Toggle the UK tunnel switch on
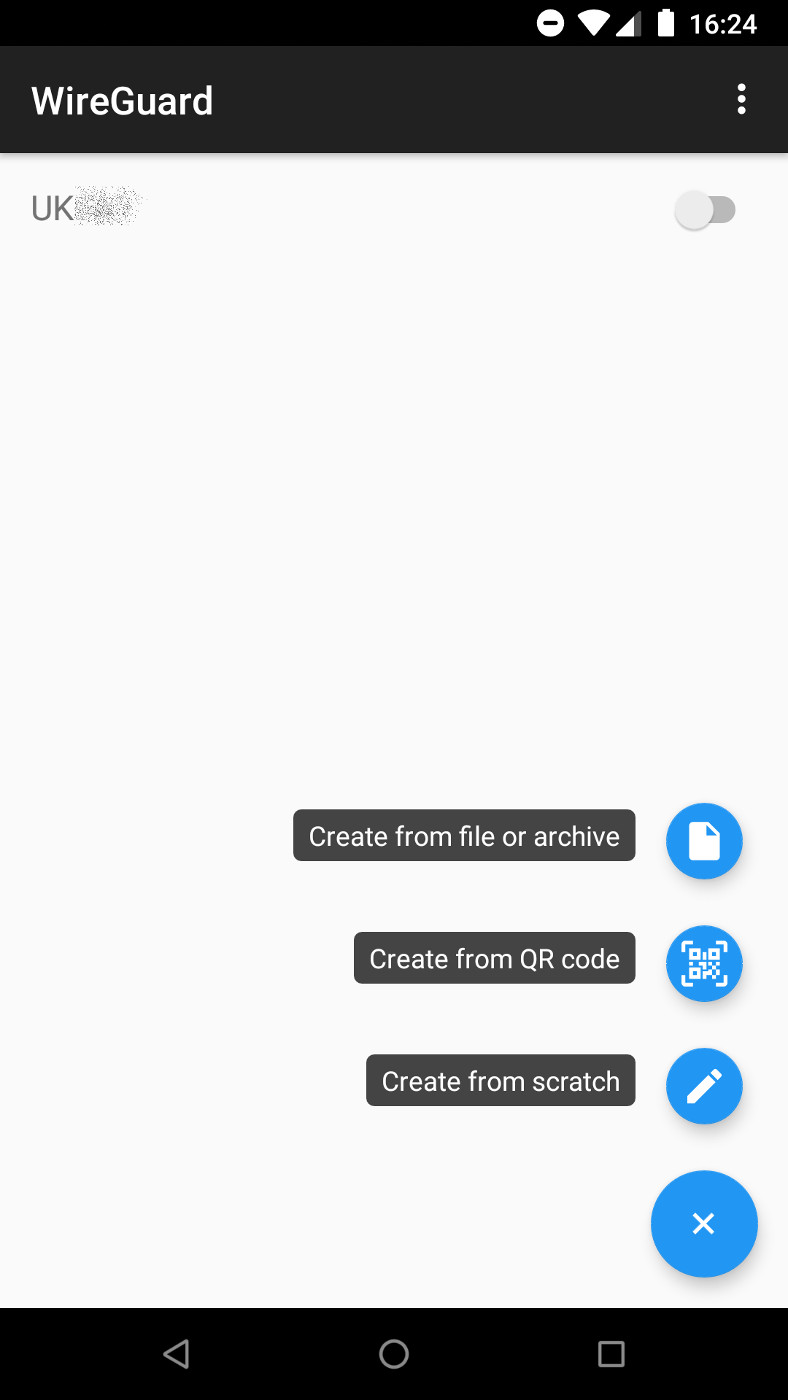Viewport: 788px width, 1400px height. [x=706, y=210]
